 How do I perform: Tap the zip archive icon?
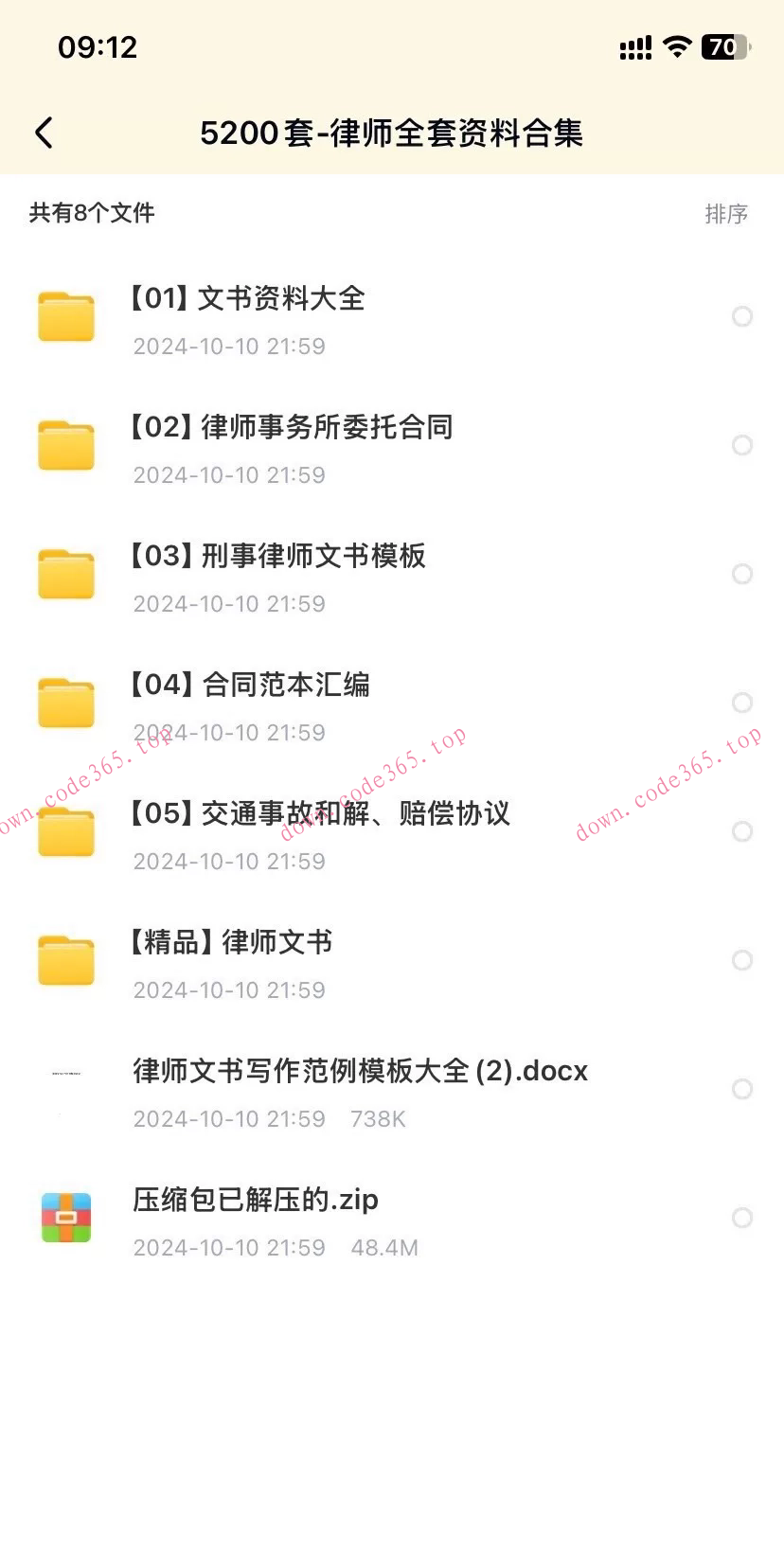(65, 1218)
